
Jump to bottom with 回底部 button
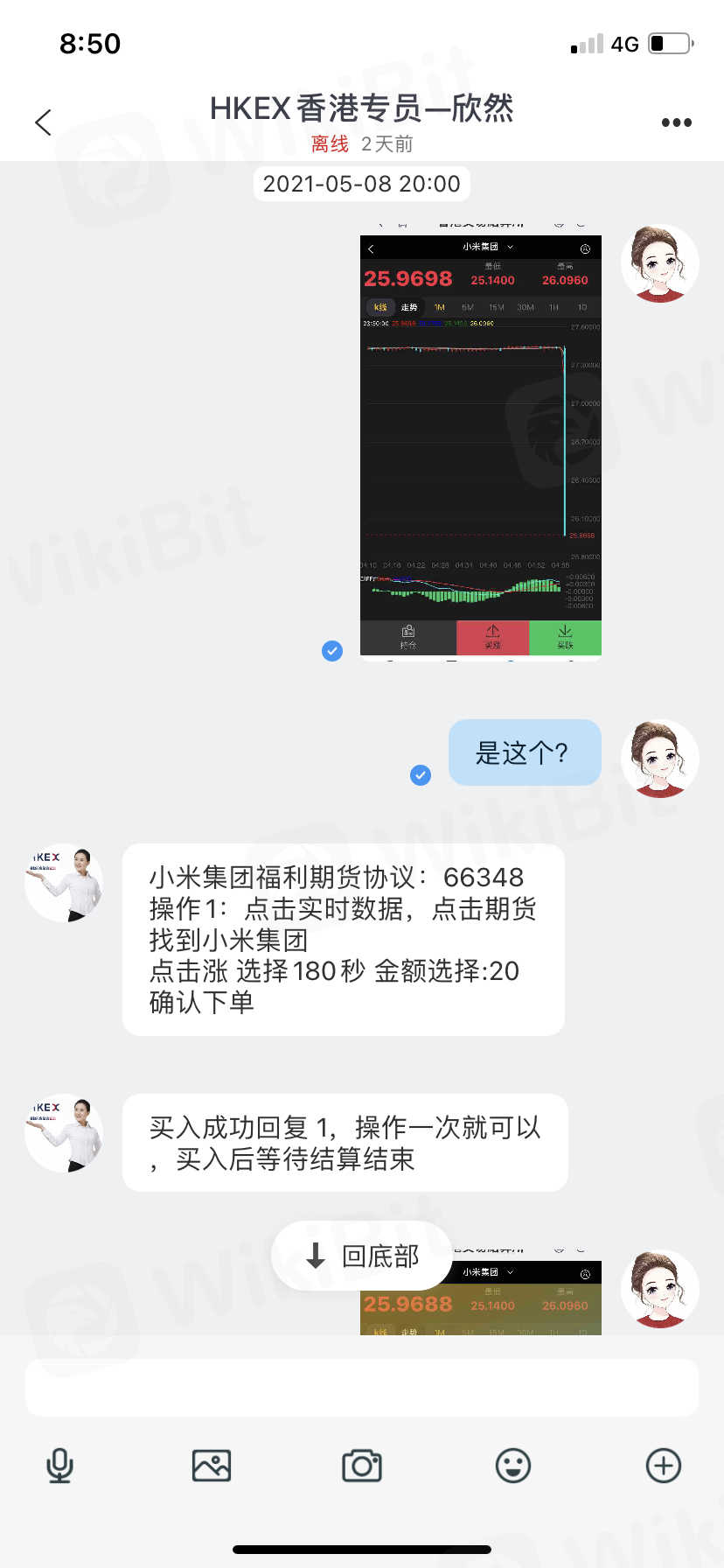click(x=362, y=1256)
